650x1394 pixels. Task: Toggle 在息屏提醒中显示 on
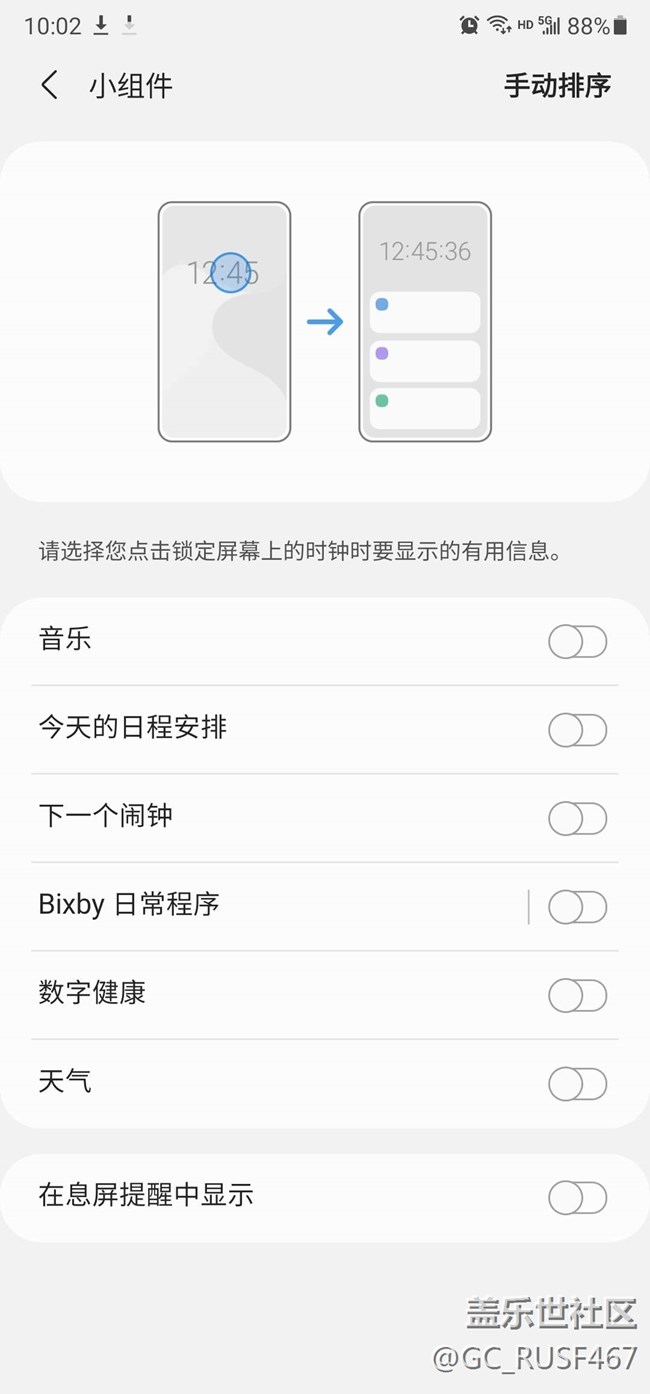[577, 1197]
